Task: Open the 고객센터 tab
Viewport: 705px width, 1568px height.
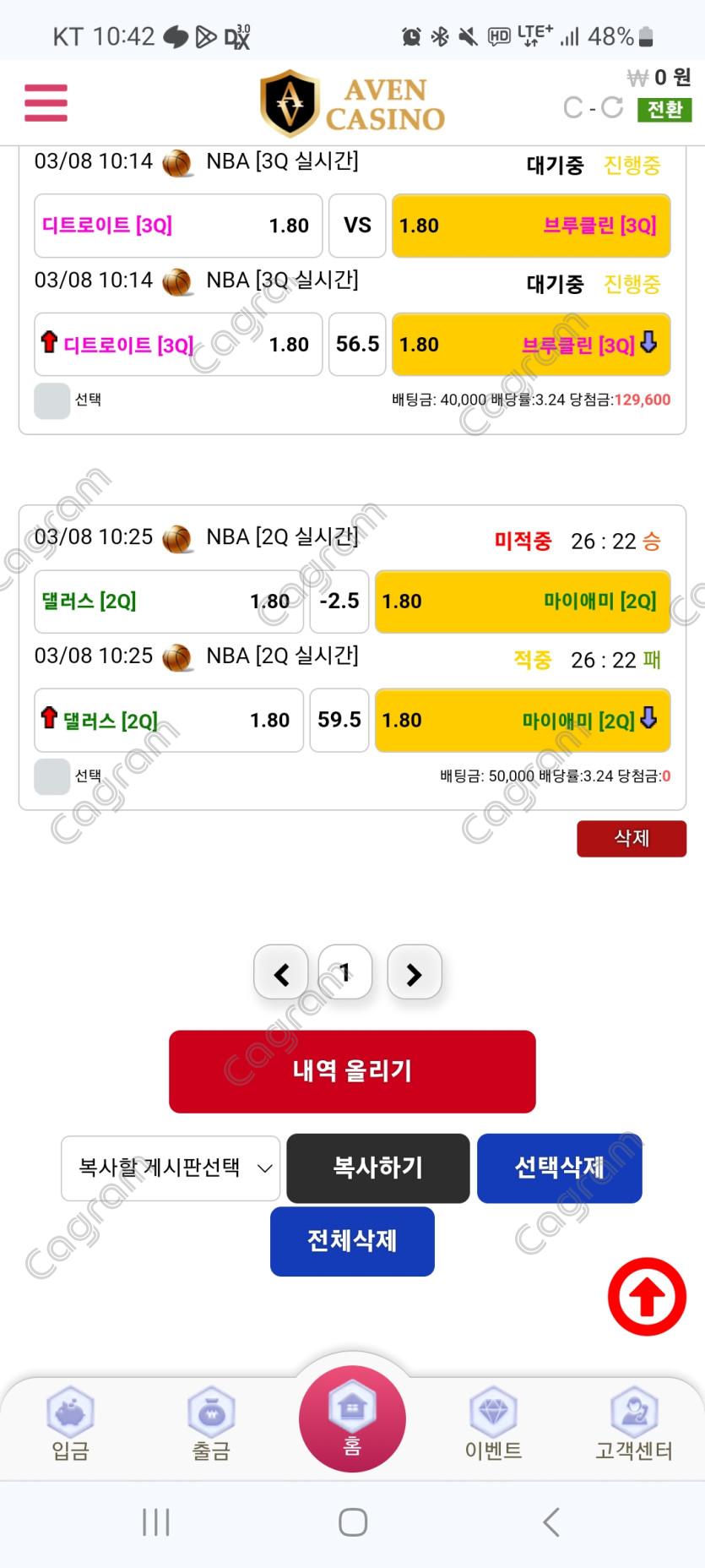Action: [634, 1424]
